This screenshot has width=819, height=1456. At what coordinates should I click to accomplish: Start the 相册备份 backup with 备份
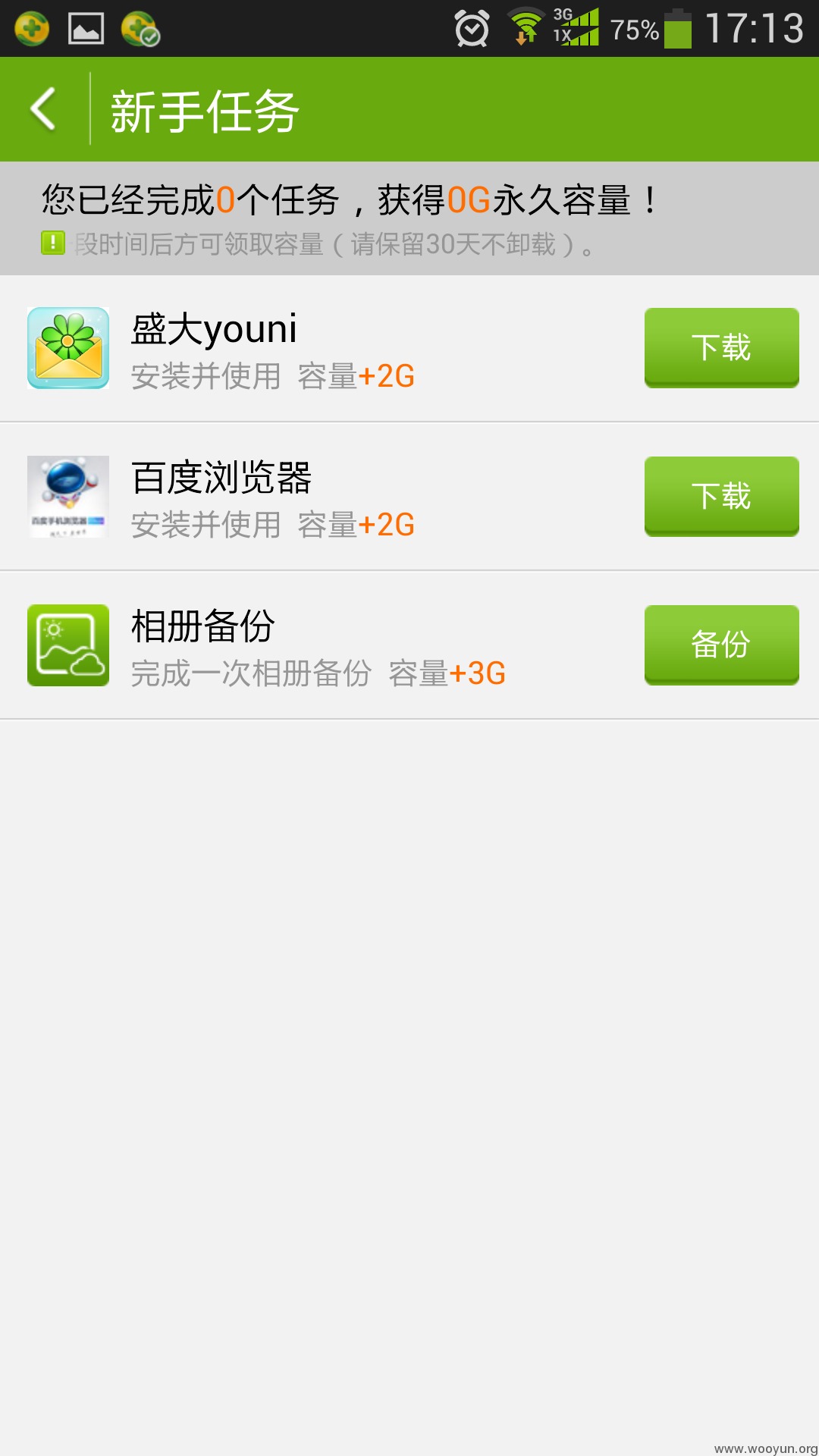[x=721, y=645]
